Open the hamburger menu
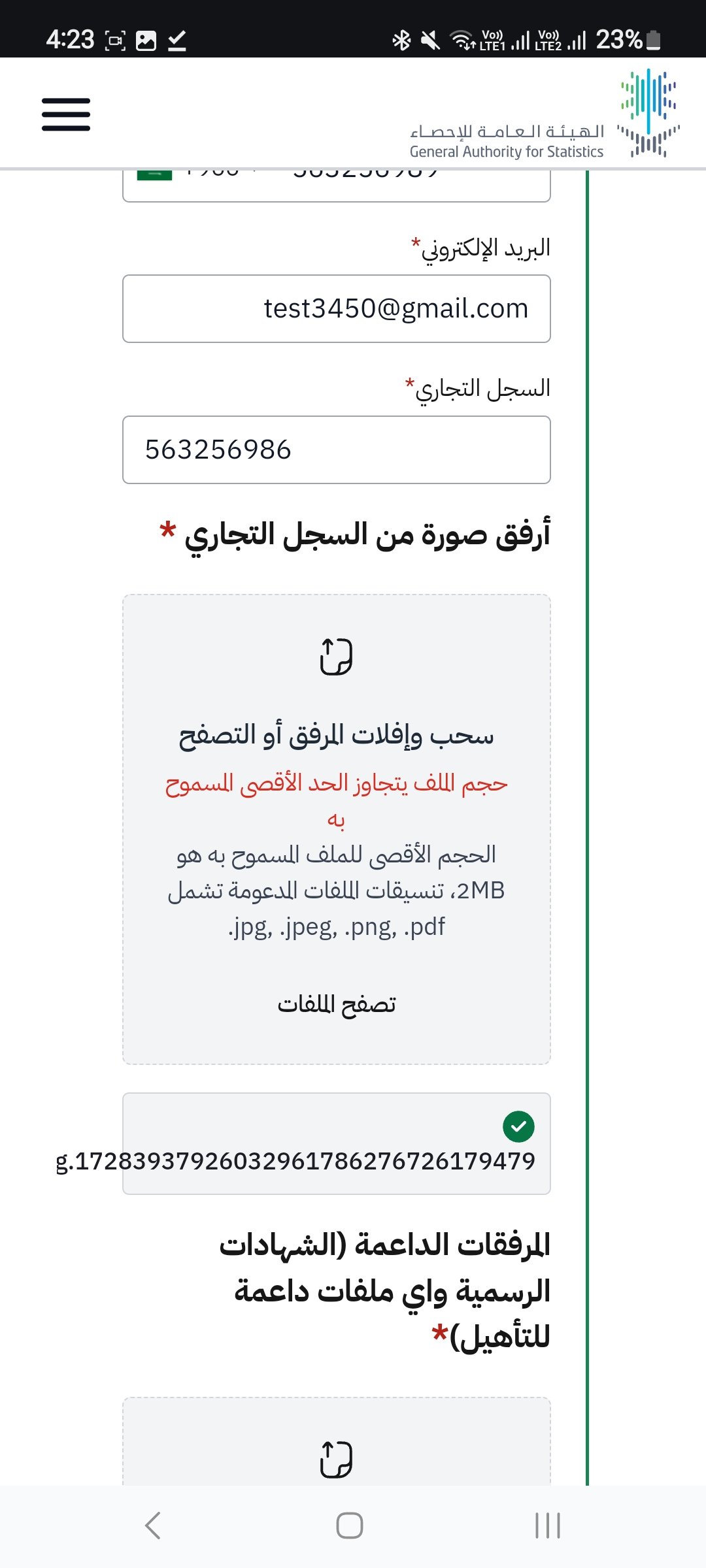The height and width of the screenshot is (1568, 706). tap(66, 114)
